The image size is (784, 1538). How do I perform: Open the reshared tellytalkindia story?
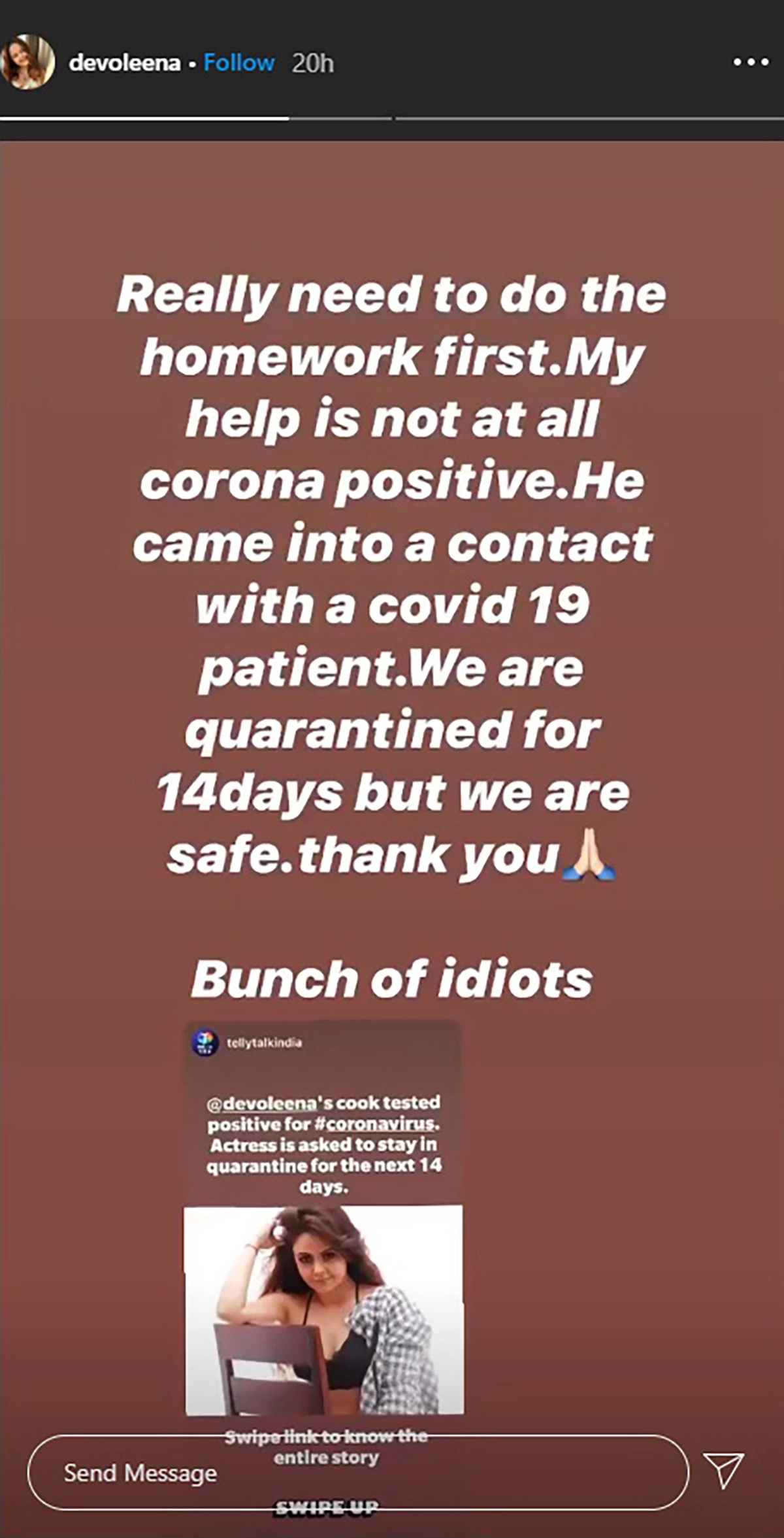pos(323,1216)
